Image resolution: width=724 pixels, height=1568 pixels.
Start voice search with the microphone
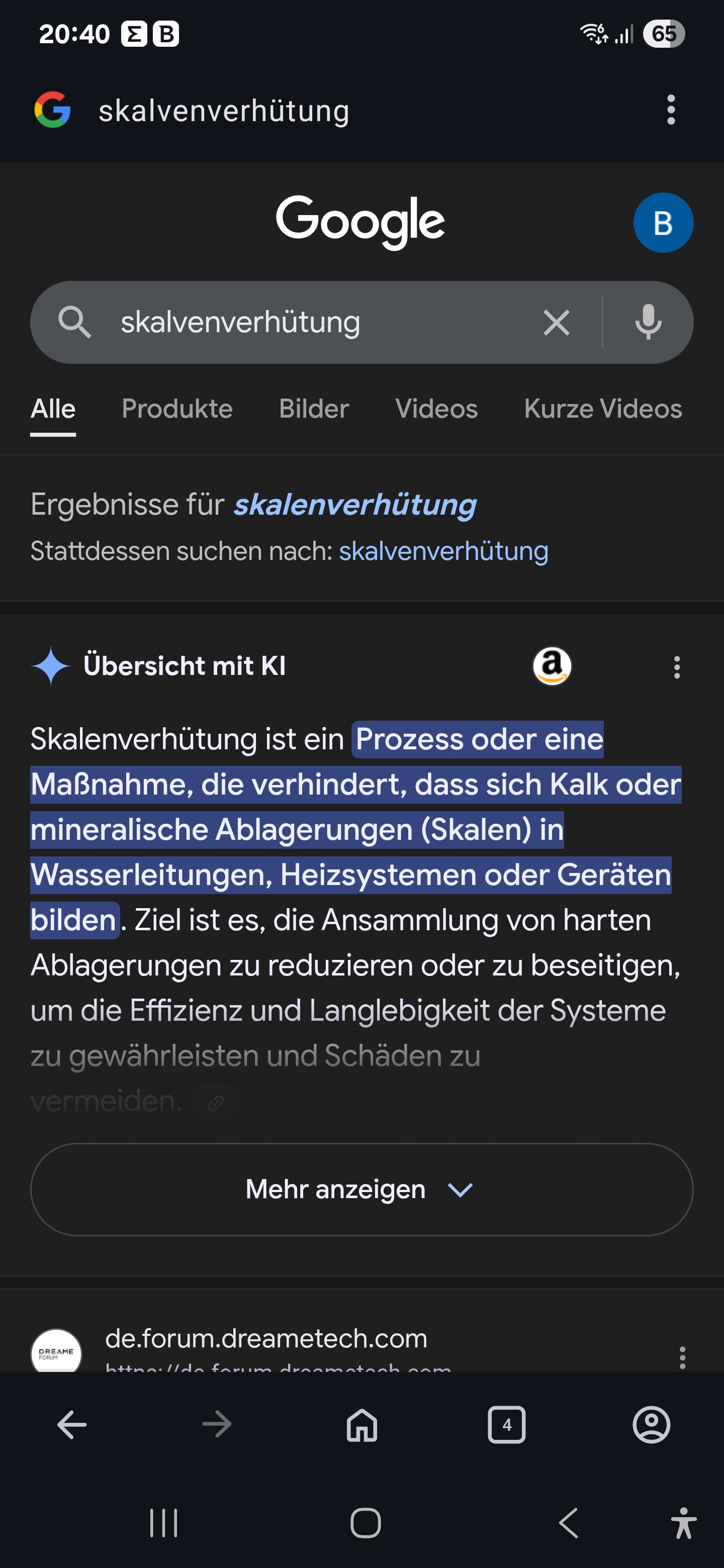(648, 322)
